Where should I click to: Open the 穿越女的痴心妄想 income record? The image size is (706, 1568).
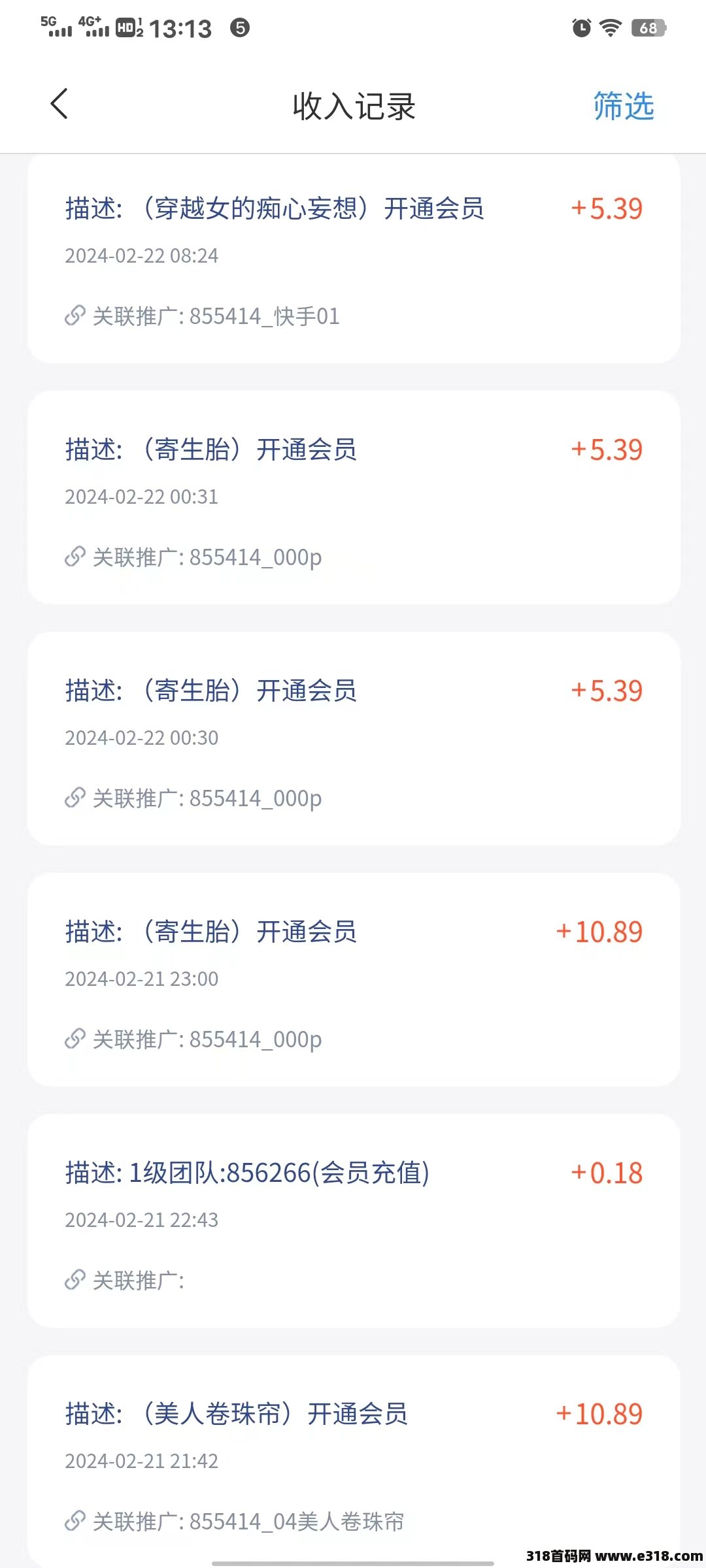[x=354, y=259]
